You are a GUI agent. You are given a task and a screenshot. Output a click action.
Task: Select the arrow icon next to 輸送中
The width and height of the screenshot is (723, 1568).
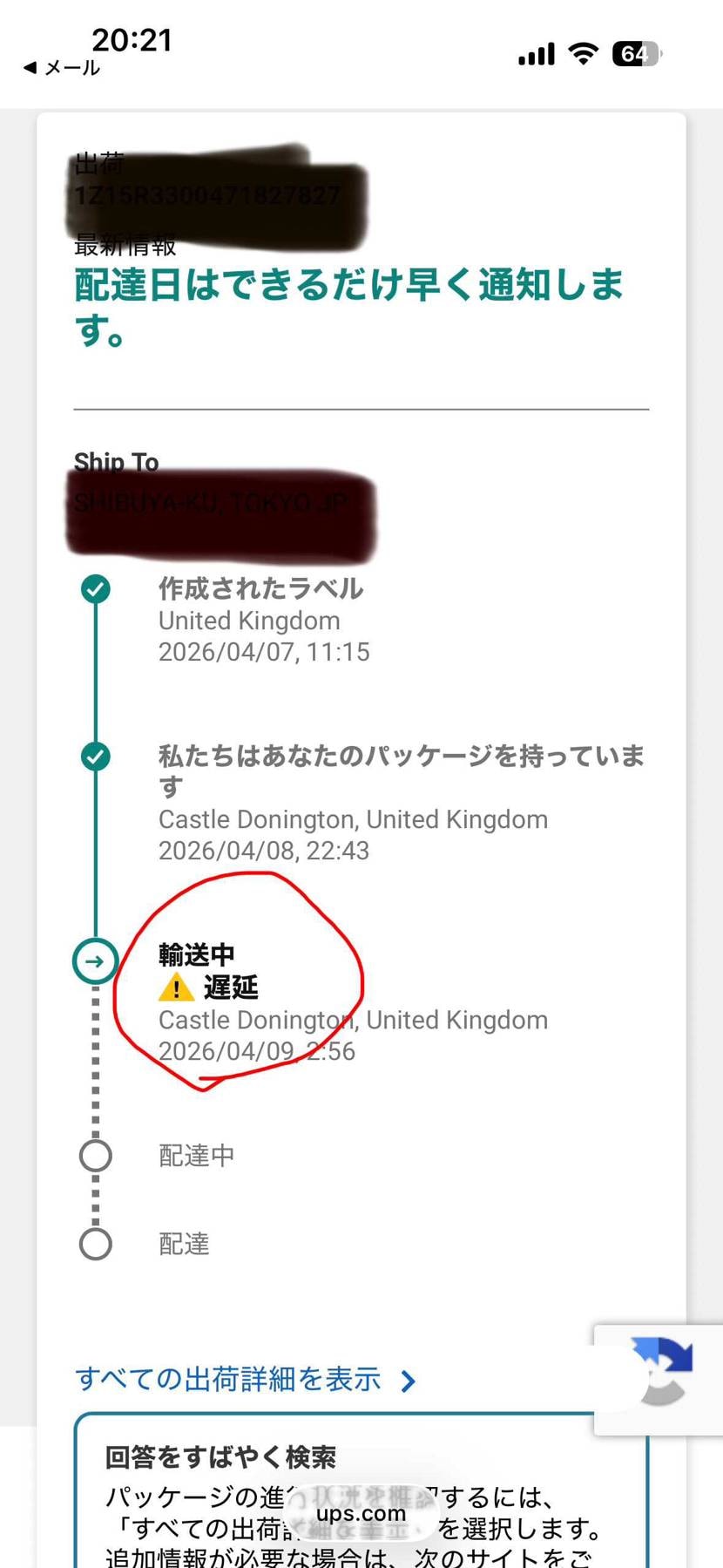pyautogui.click(x=95, y=961)
